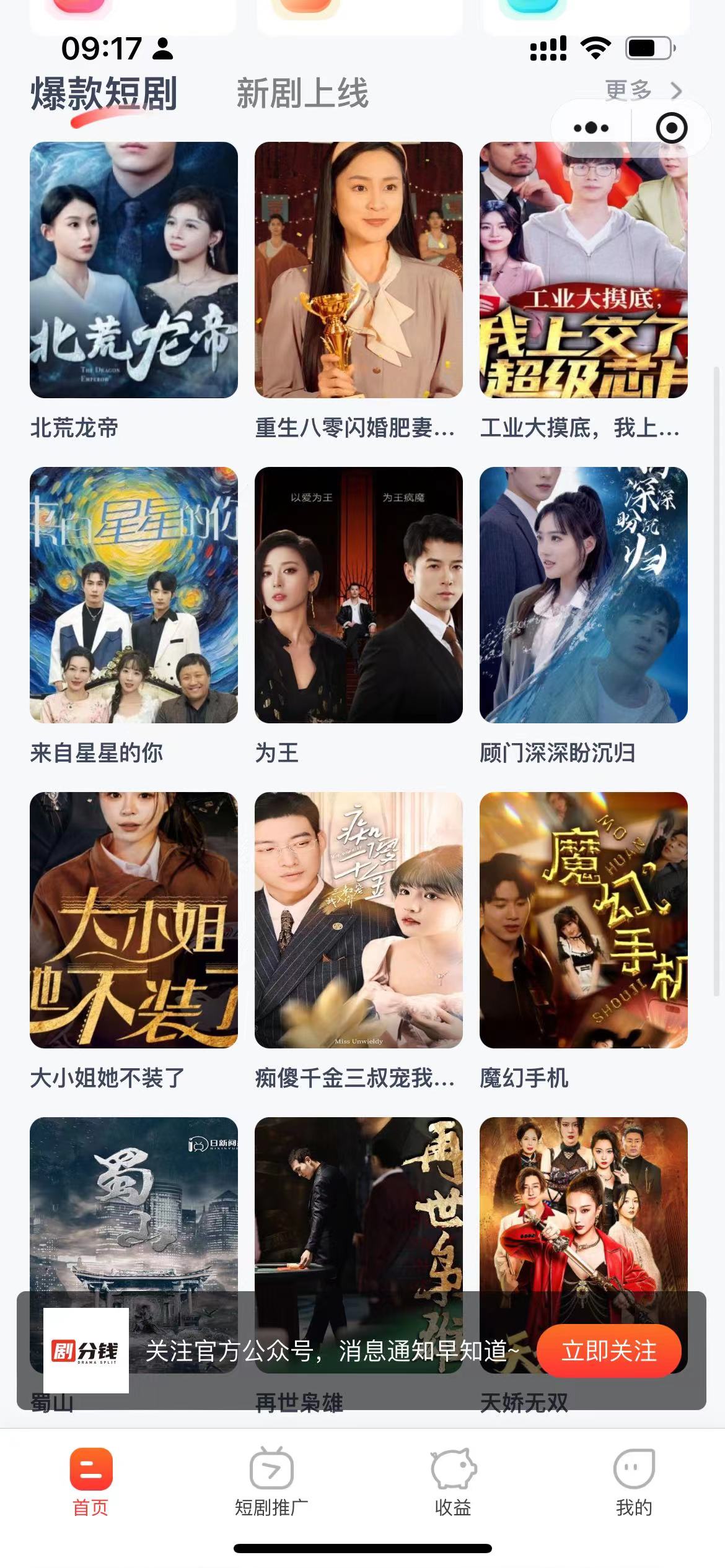This screenshot has height=1568, width=725.
Task: Open the 更多 link
Action: tap(643, 91)
